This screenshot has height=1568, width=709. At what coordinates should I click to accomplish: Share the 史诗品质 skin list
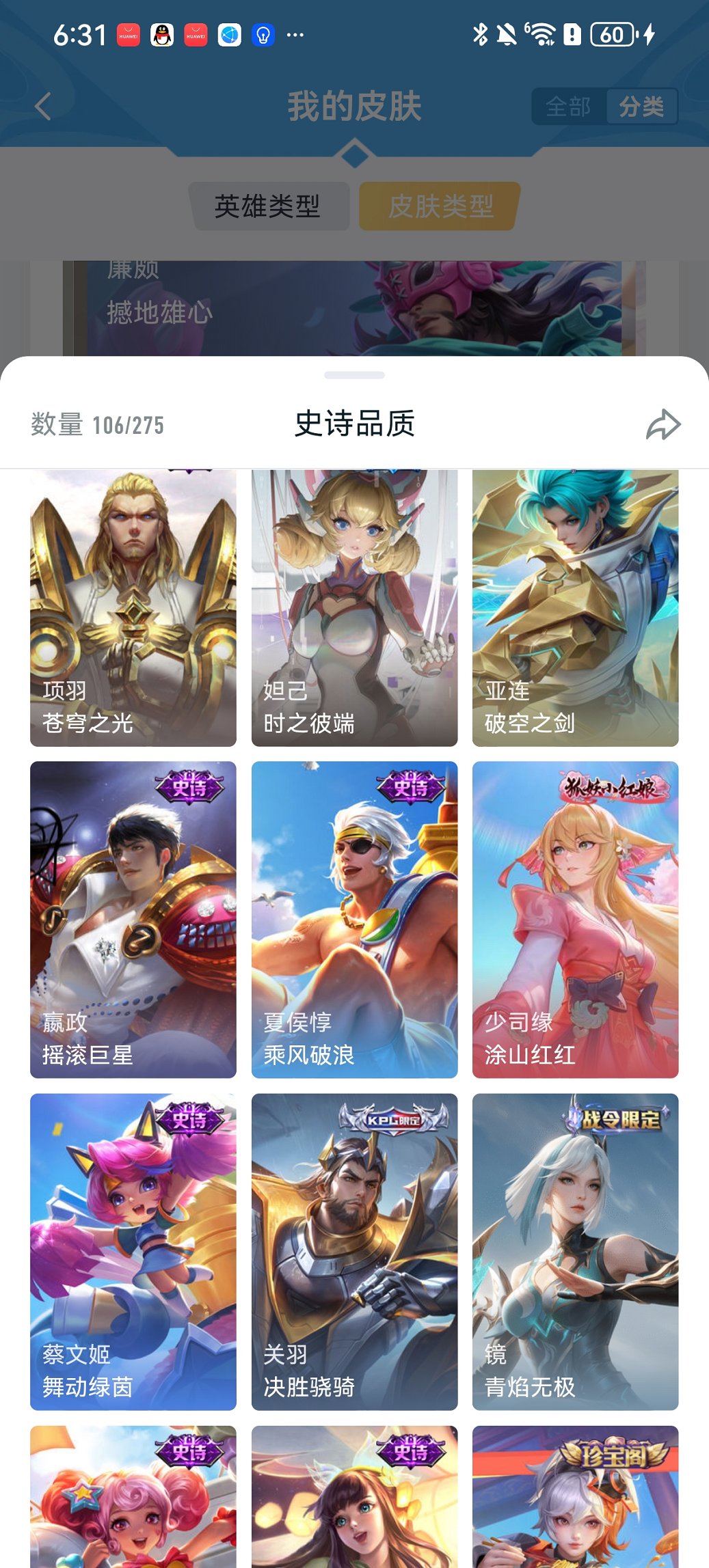point(663,424)
